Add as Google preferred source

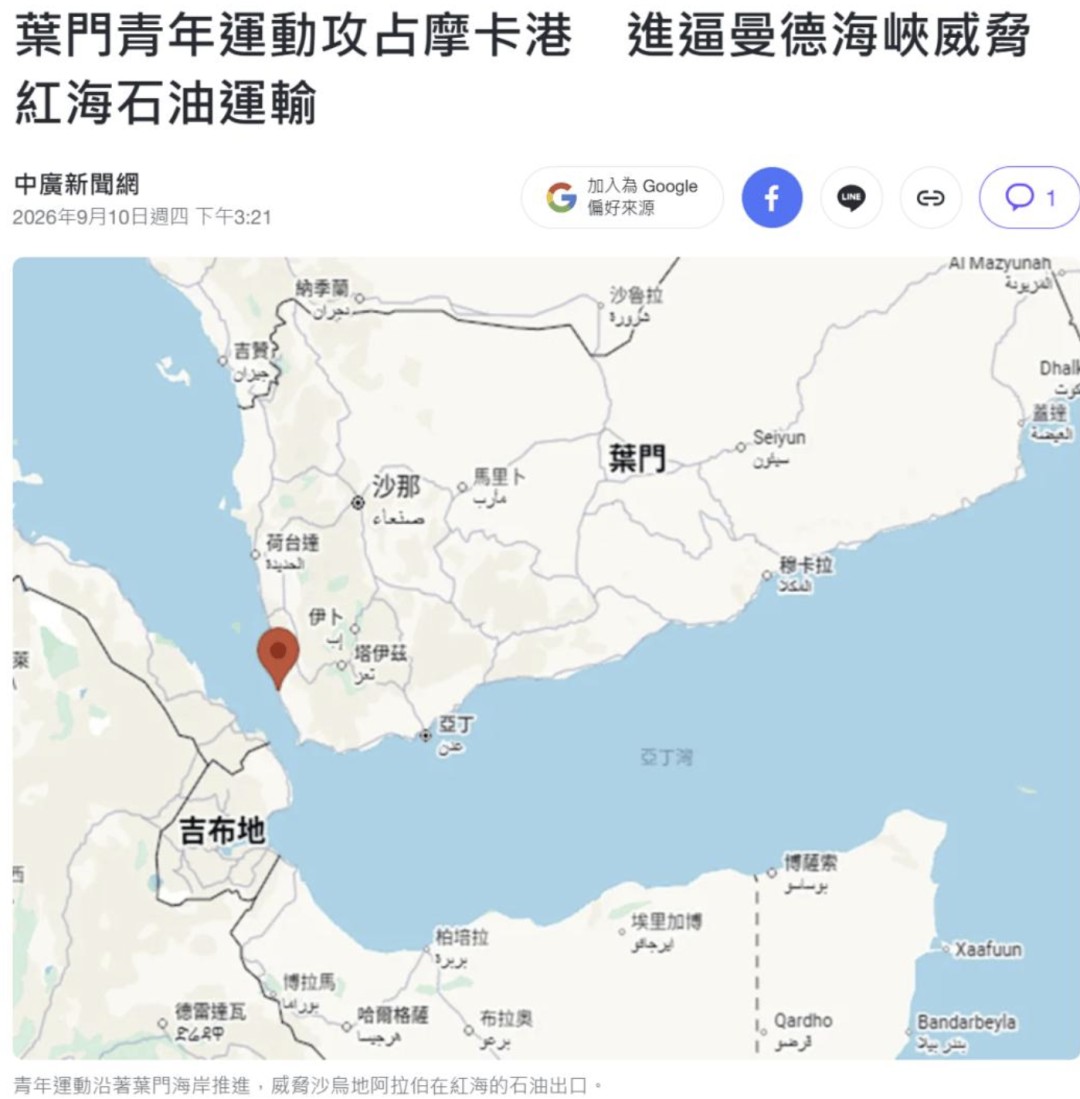pos(622,198)
